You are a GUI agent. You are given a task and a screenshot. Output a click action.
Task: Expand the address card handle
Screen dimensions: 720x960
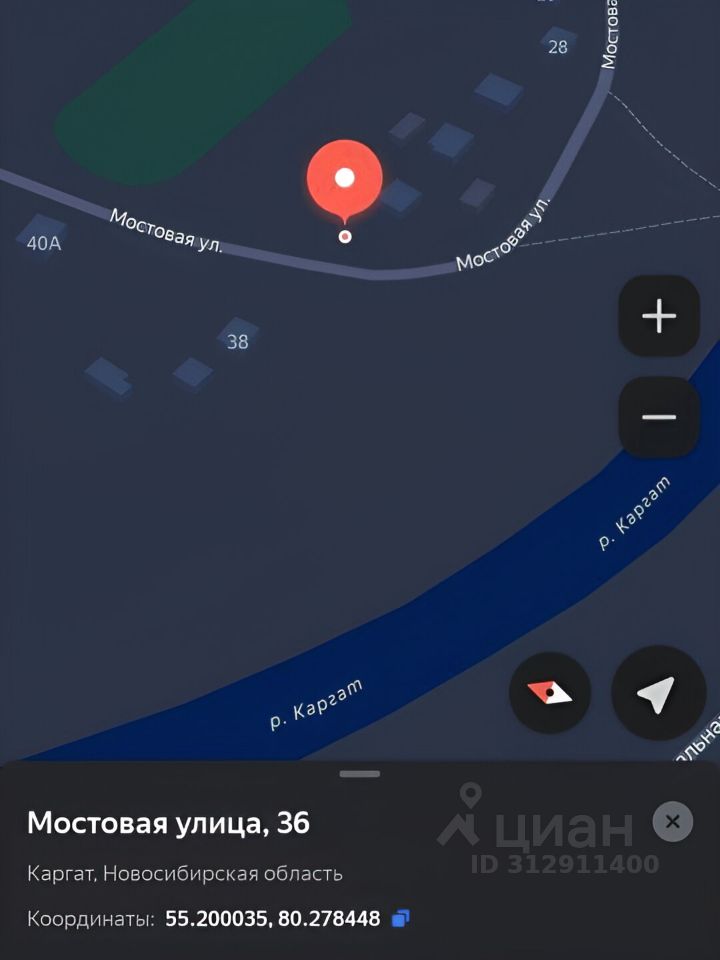pyautogui.click(x=360, y=774)
